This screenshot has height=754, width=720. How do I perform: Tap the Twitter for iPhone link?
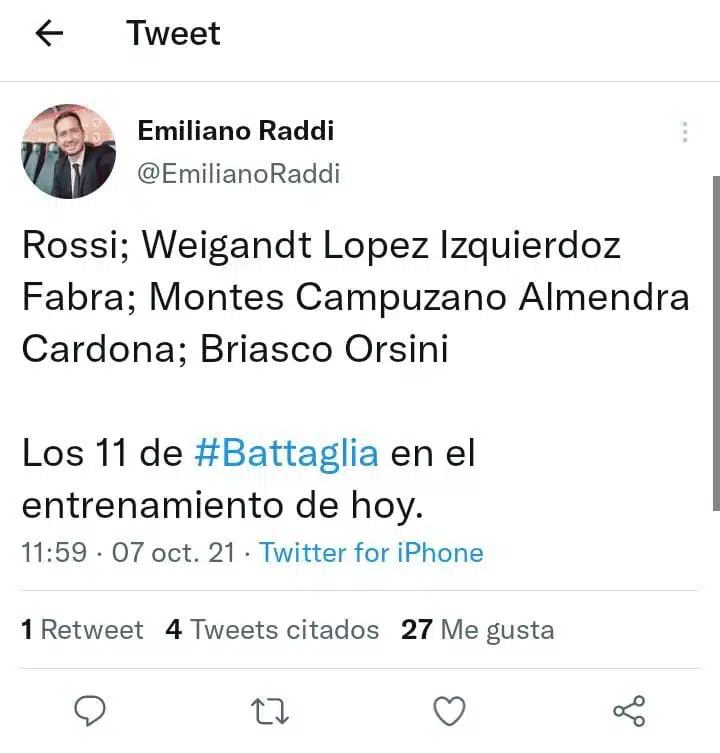(371, 553)
